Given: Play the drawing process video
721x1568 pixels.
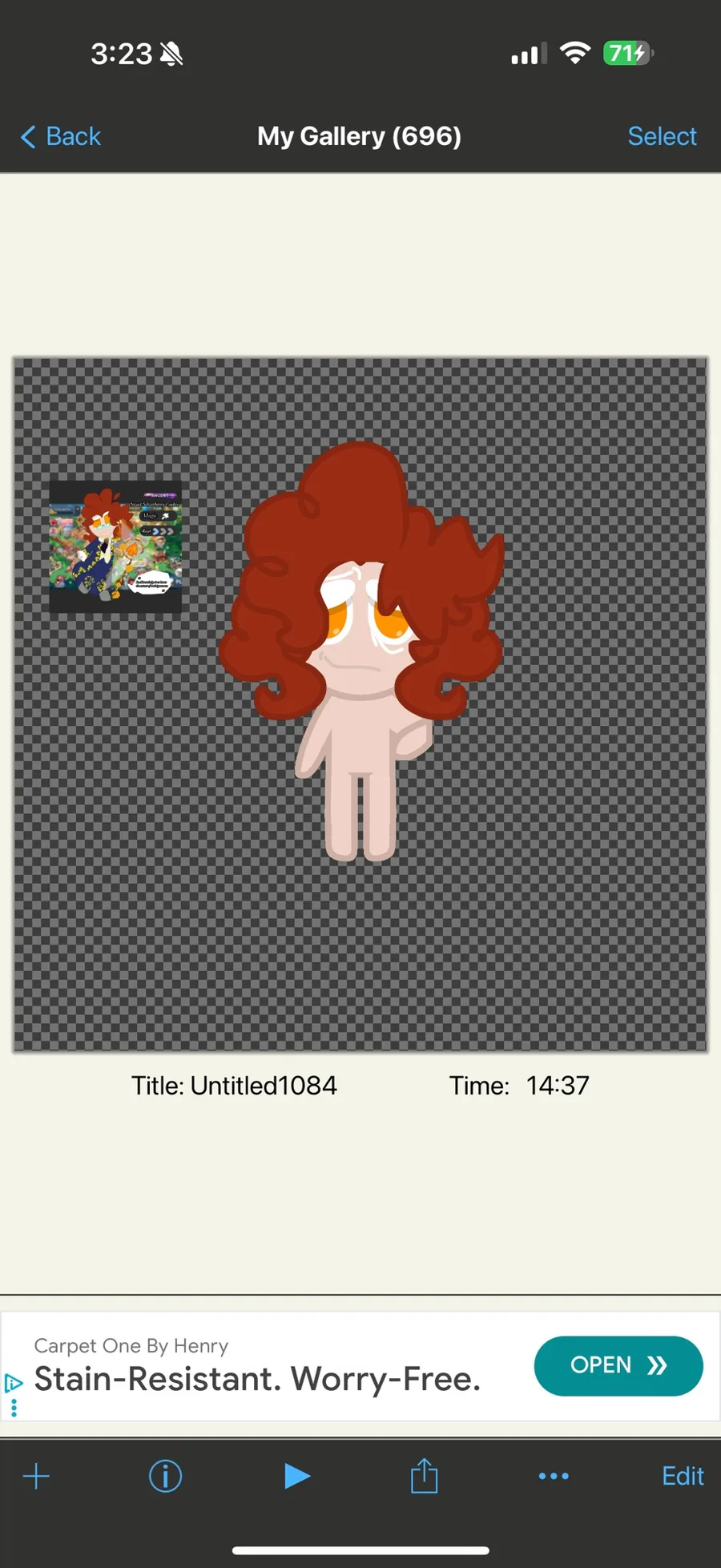Looking at the screenshot, I should [x=296, y=1476].
